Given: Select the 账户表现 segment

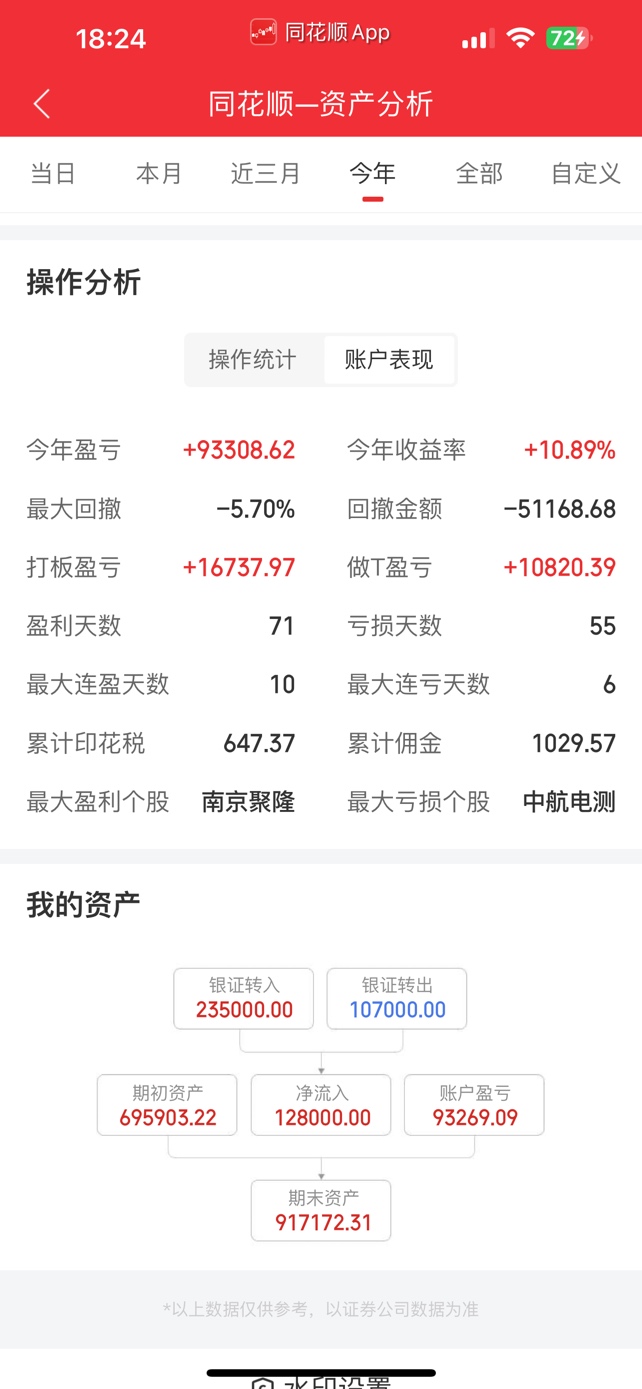Looking at the screenshot, I should tap(389, 360).
